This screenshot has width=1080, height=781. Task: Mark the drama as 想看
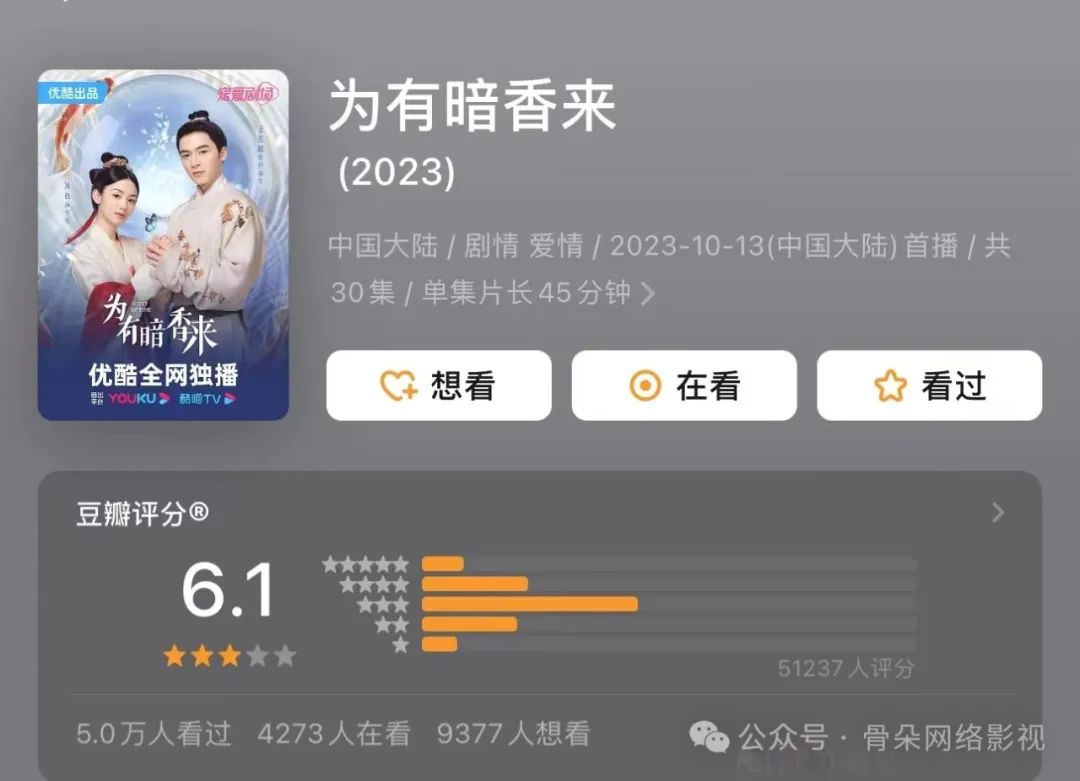438,386
